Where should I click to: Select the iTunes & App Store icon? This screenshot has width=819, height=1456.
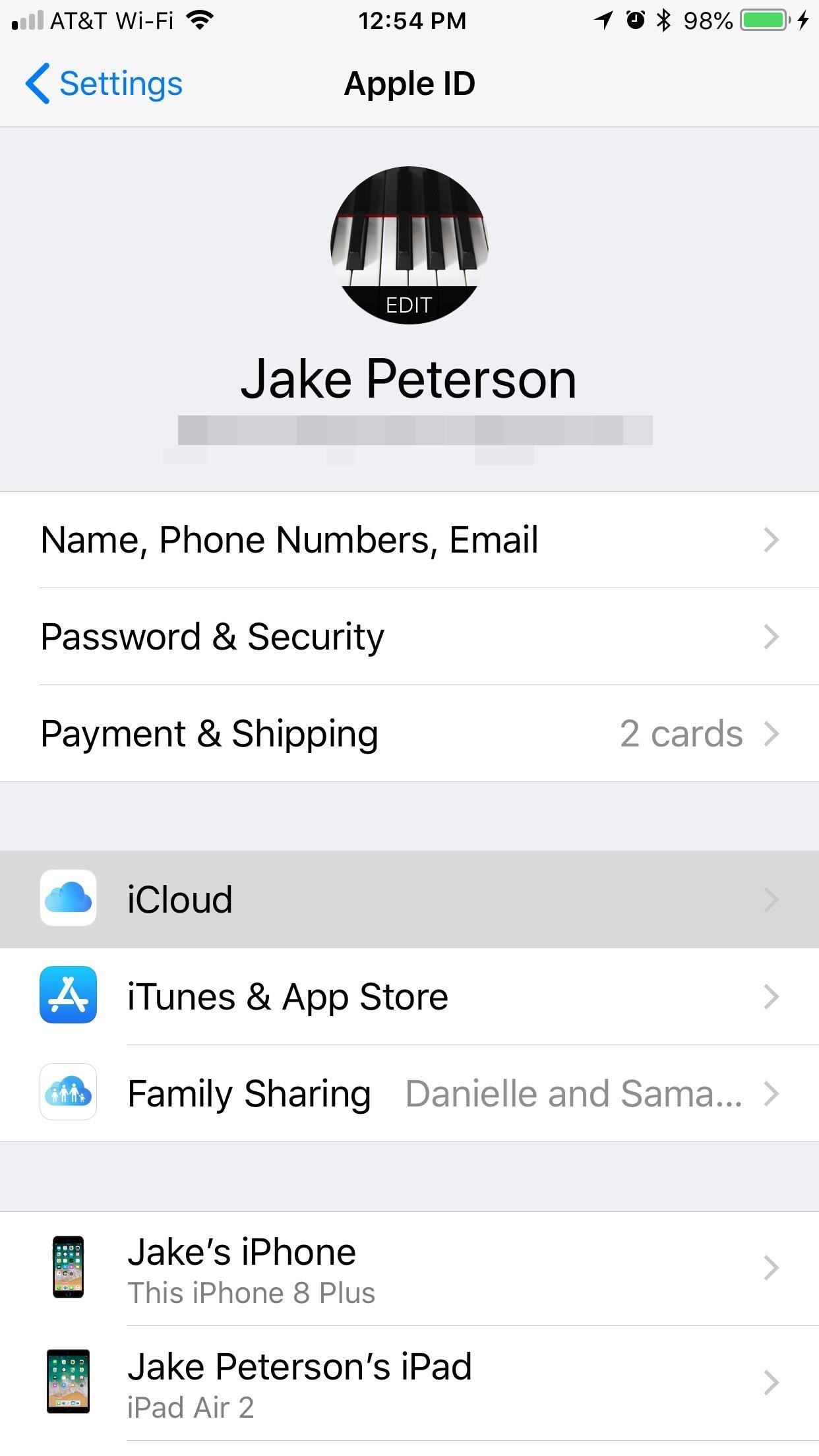[69, 996]
